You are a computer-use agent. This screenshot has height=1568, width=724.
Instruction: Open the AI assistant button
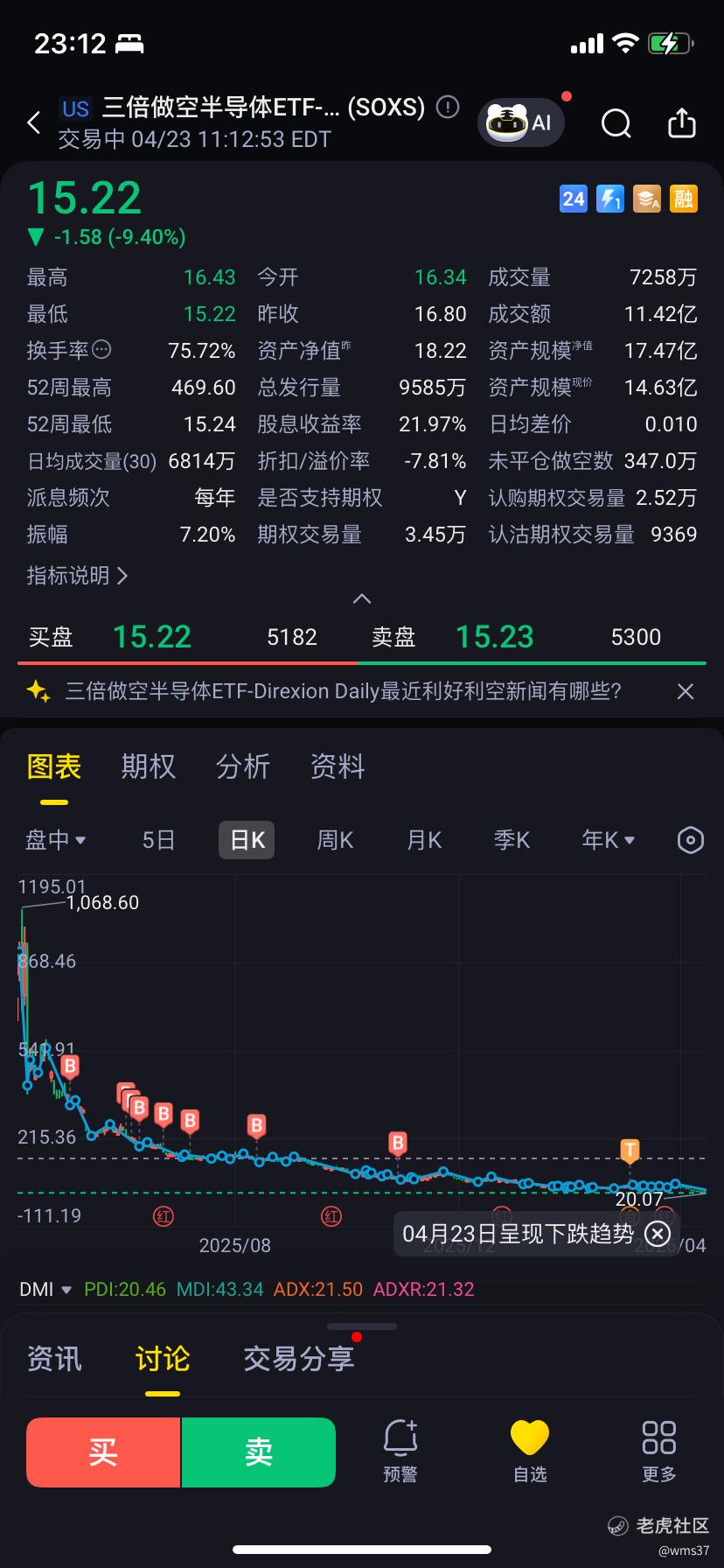[x=521, y=122]
